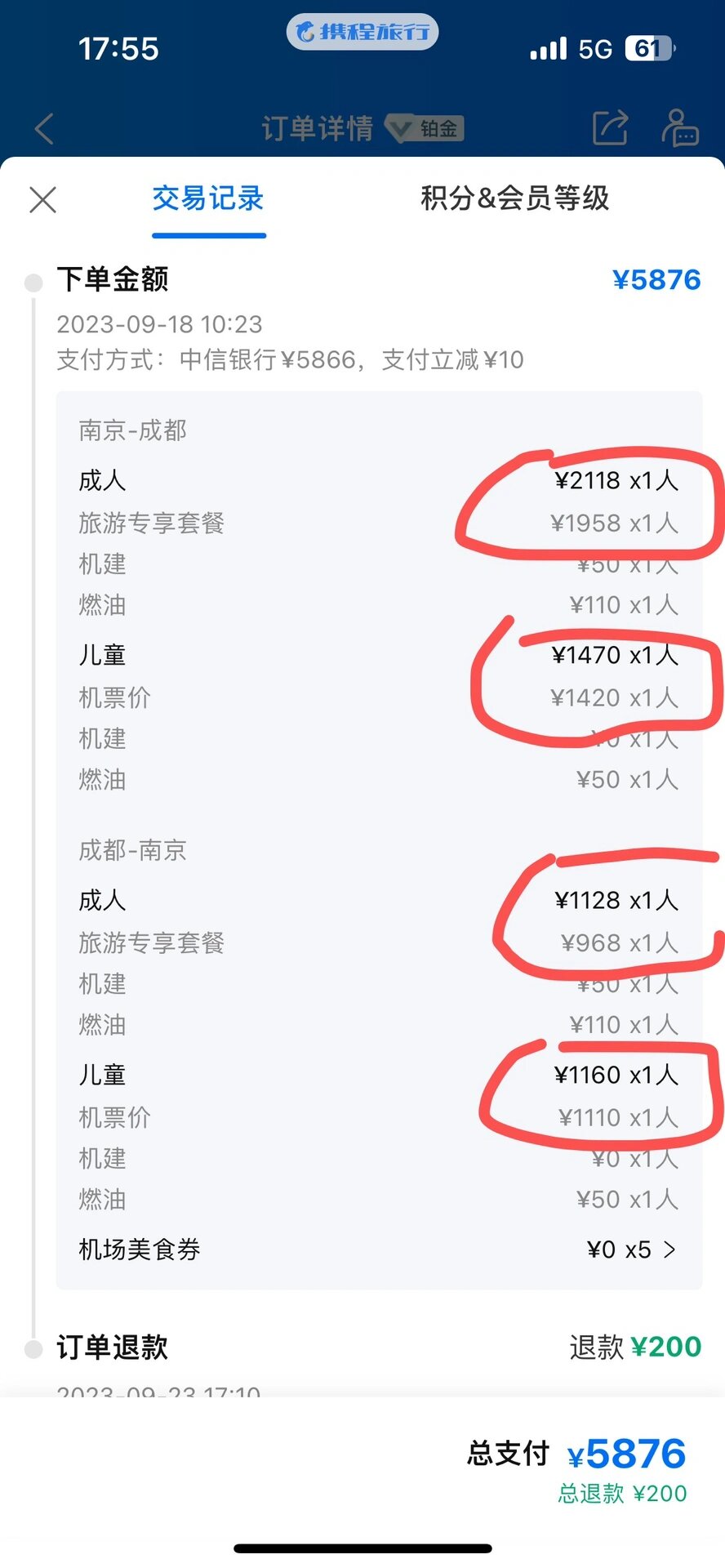Tap the back arrow to return
Viewport: 725px width, 1568px height.
(x=44, y=128)
